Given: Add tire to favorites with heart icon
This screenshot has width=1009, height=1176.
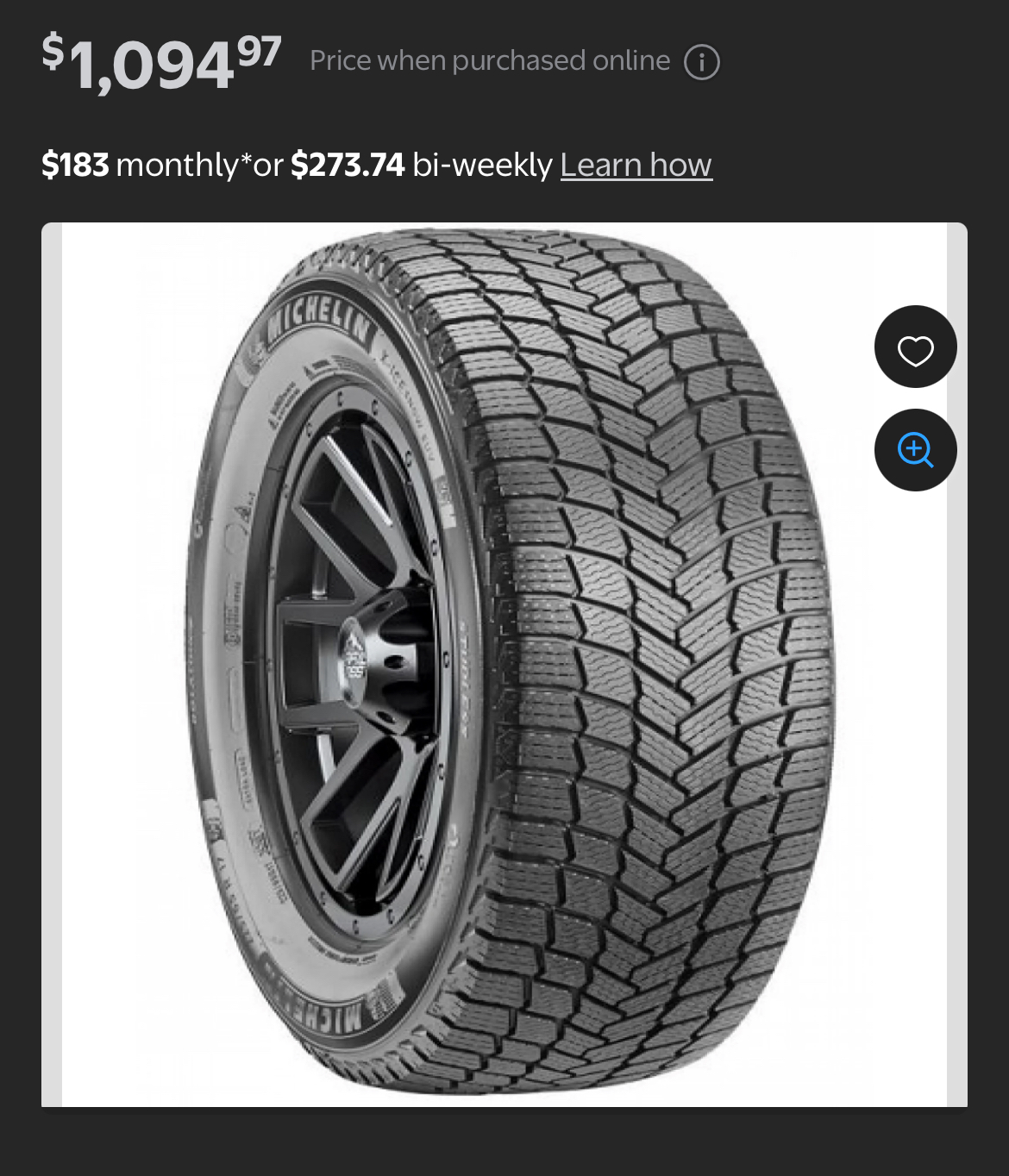Looking at the screenshot, I should pos(915,347).
